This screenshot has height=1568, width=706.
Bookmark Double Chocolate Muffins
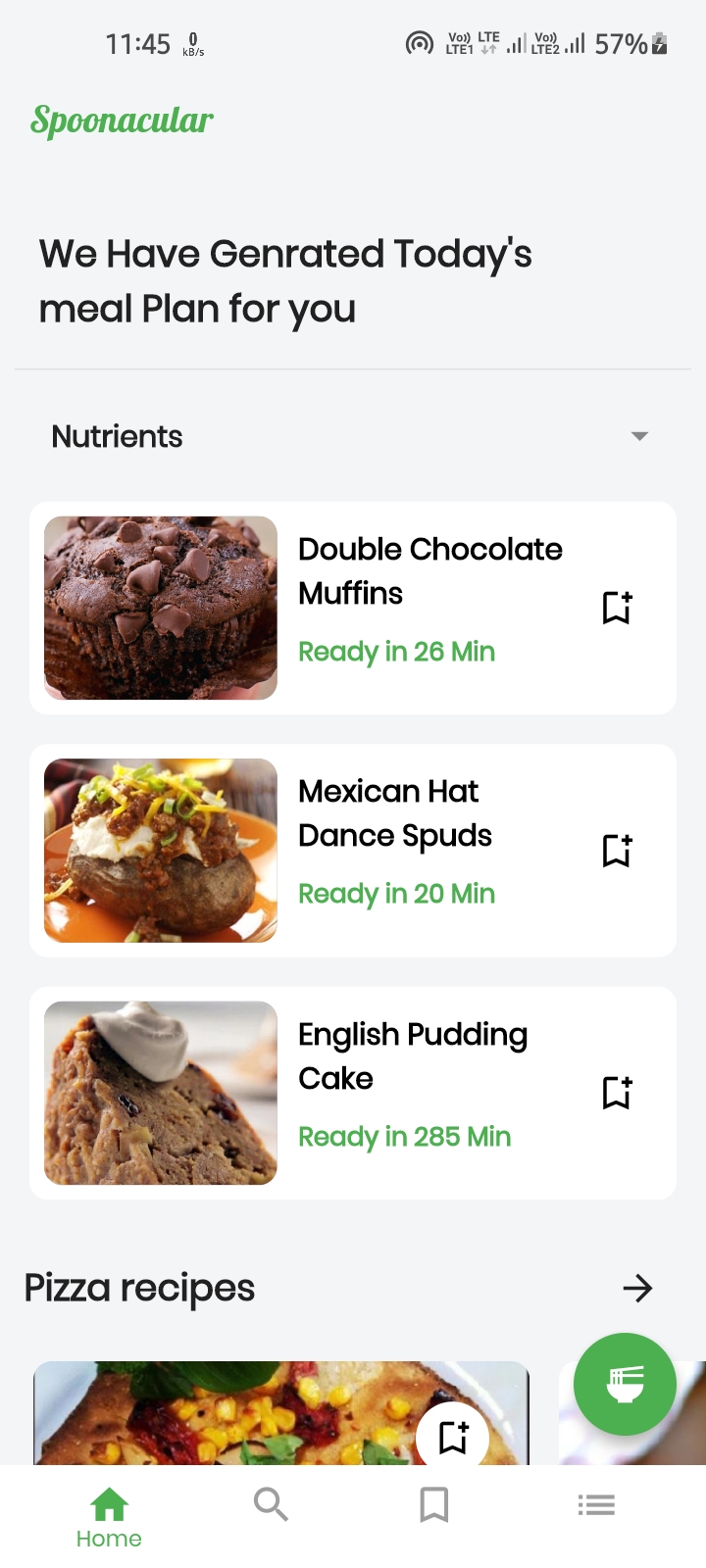[617, 608]
